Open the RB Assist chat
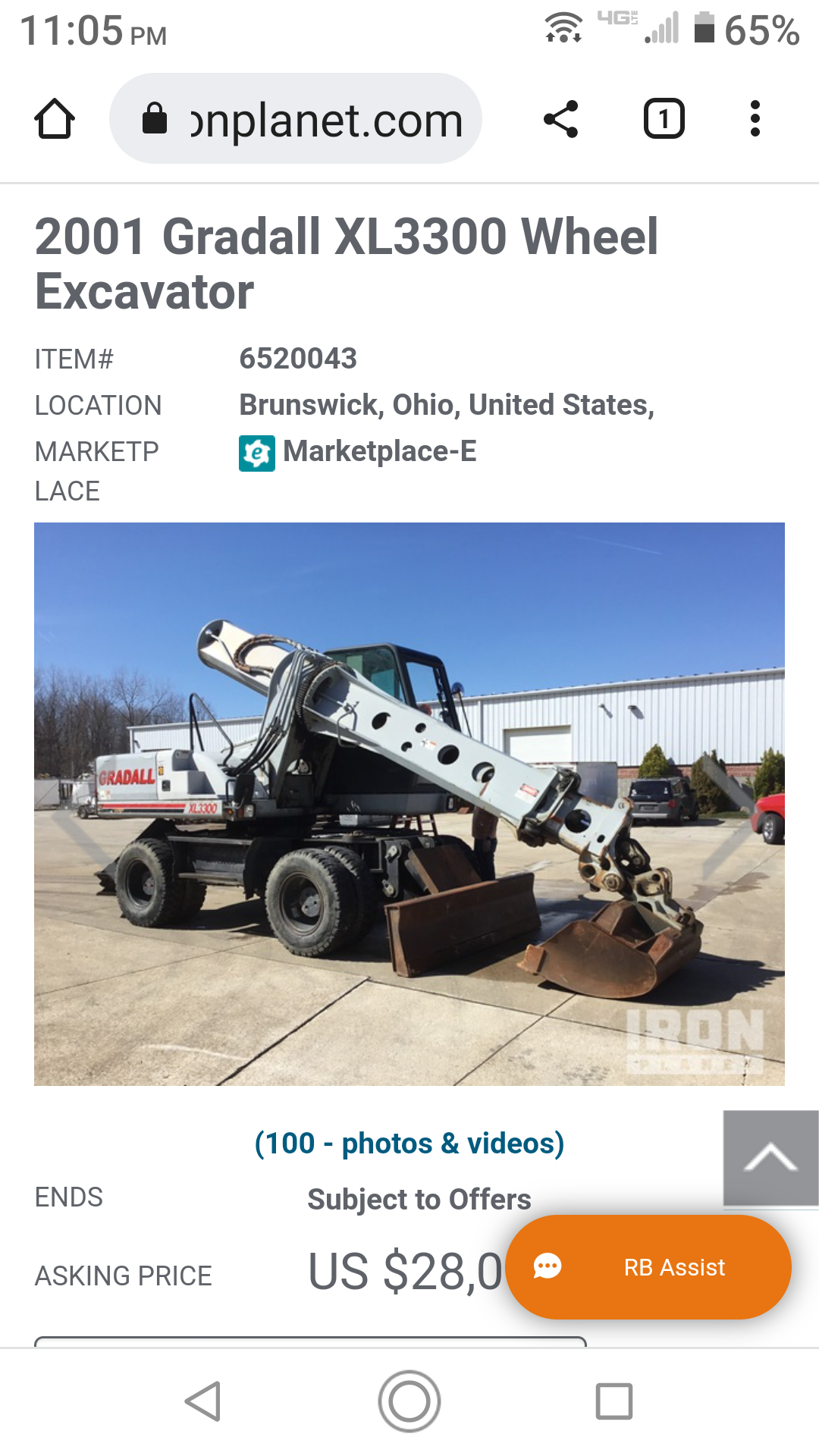This screenshot has width=819, height=1456. (648, 1267)
